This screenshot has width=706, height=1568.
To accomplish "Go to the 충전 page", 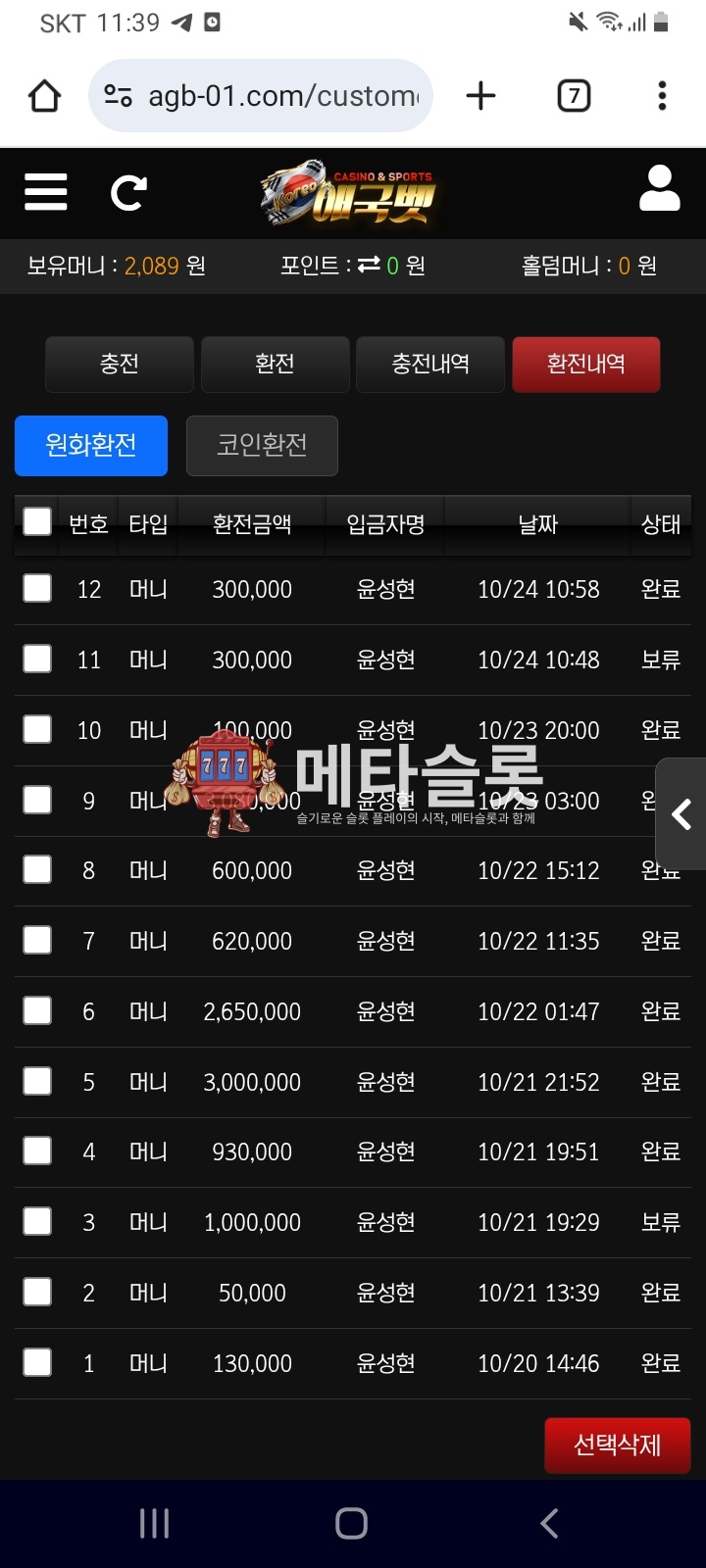I will tap(120, 365).
